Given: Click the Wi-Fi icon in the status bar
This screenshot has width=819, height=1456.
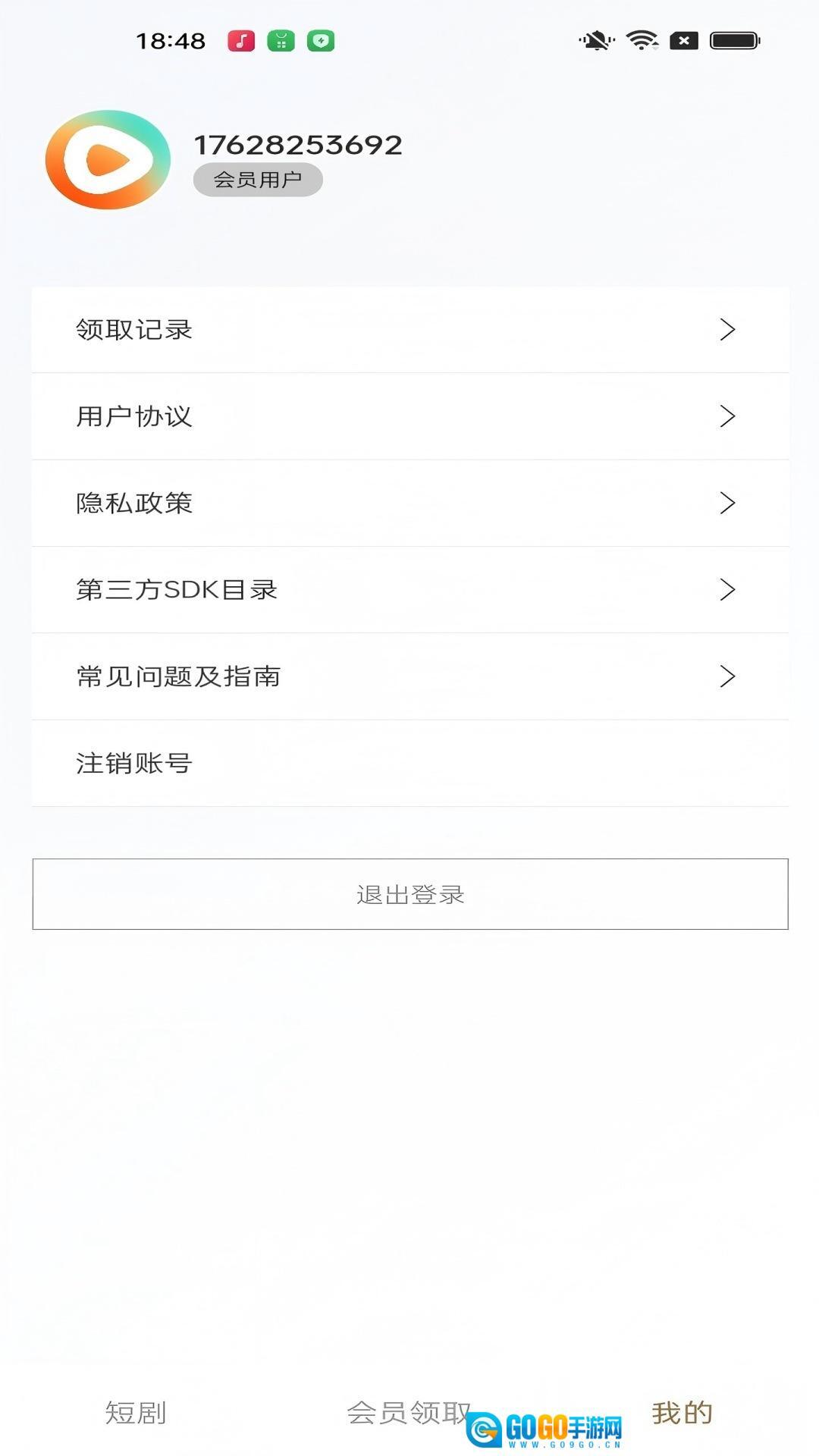Looking at the screenshot, I should pos(643,39).
